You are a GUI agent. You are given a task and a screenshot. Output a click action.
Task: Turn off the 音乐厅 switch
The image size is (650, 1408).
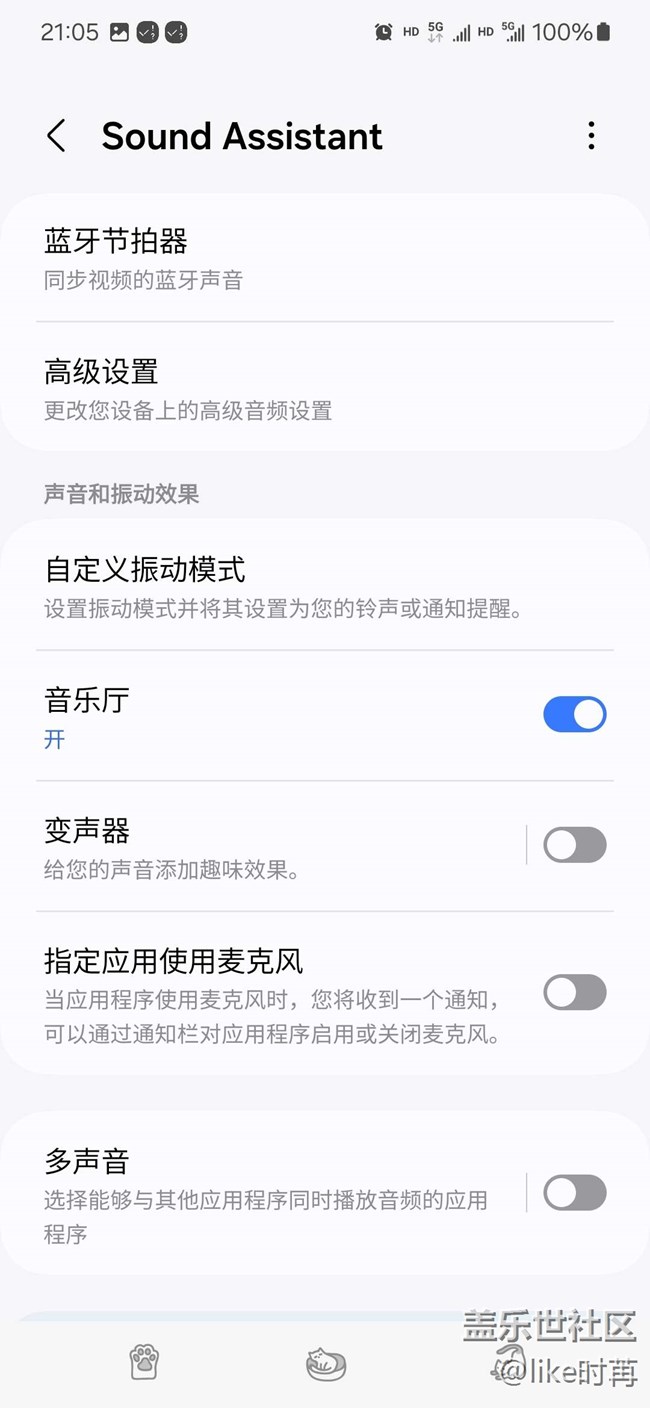pos(575,714)
